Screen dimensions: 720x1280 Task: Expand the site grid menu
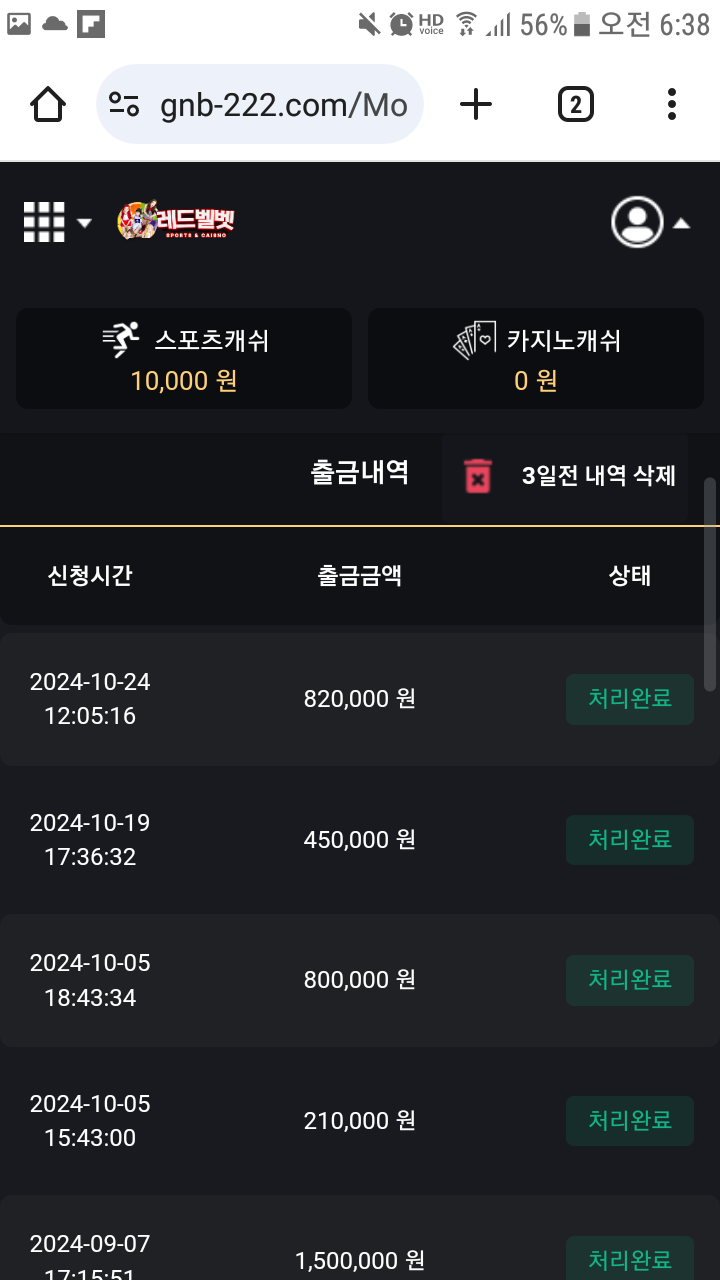[56, 222]
